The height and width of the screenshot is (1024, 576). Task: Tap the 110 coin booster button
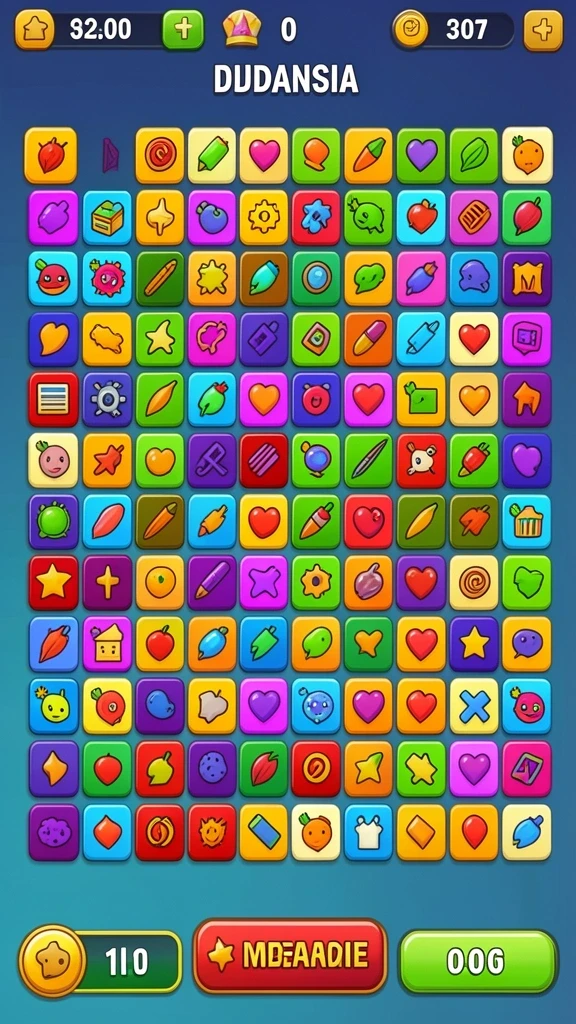coord(100,961)
